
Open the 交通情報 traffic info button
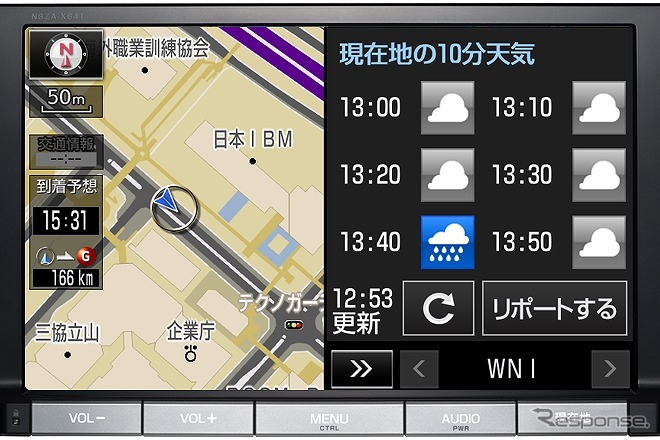pos(65,151)
